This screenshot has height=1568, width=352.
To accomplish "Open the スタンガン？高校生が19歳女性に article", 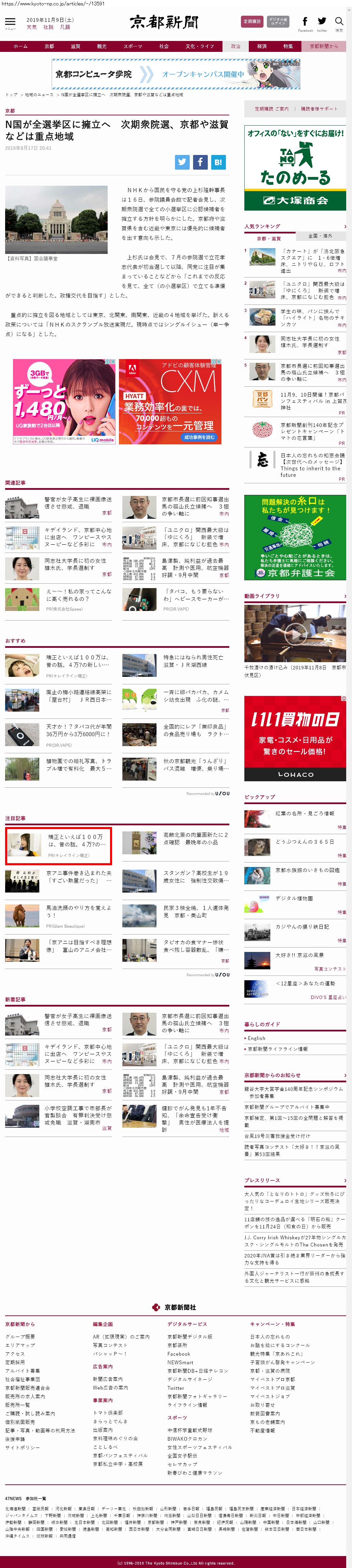I will 195,876.
